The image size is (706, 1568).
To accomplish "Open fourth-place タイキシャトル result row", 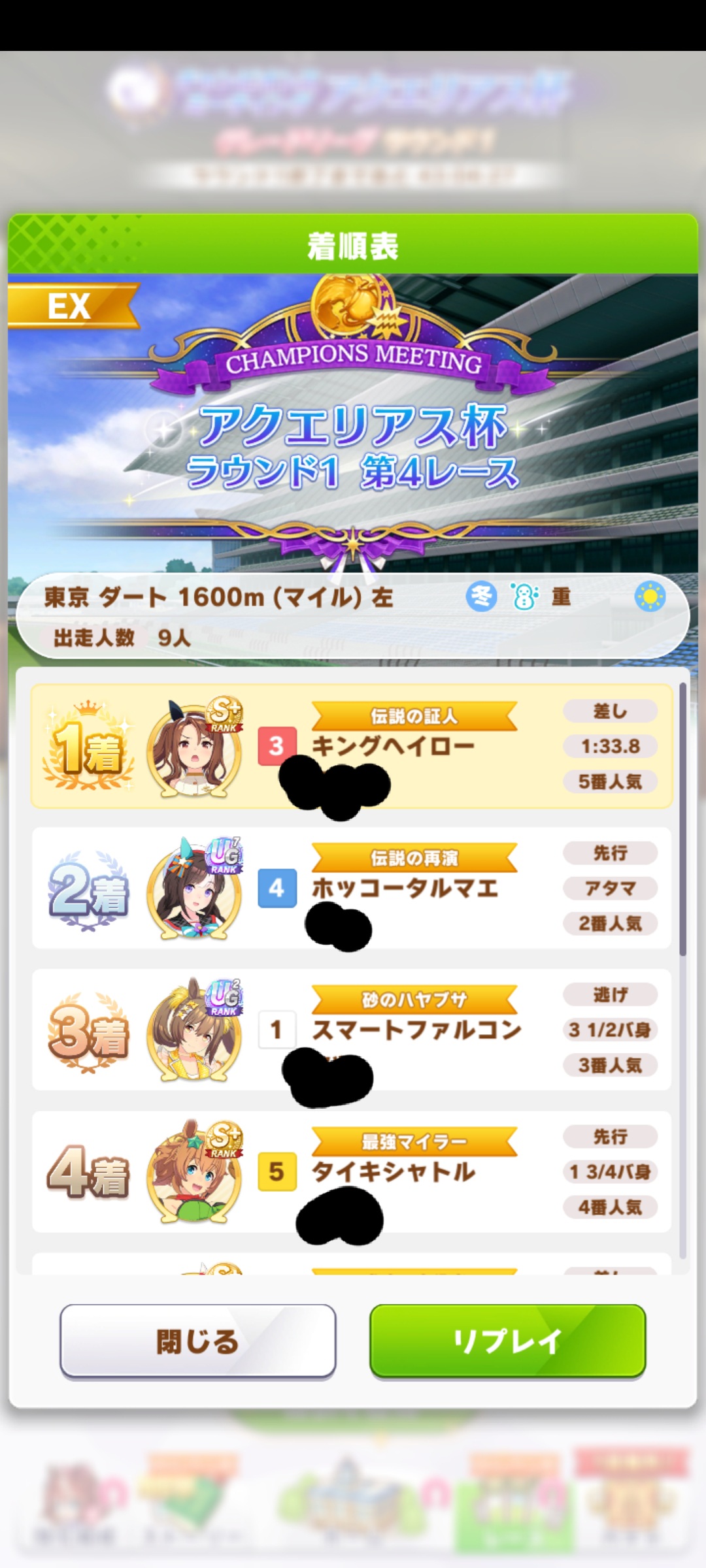I will [352, 1171].
